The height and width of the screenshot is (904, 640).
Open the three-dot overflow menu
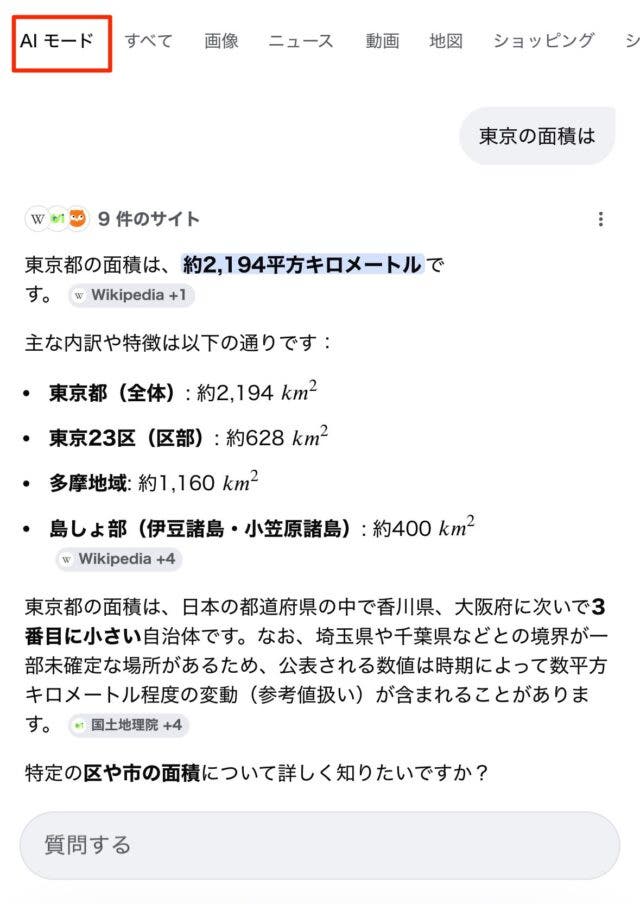pyautogui.click(x=600, y=219)
